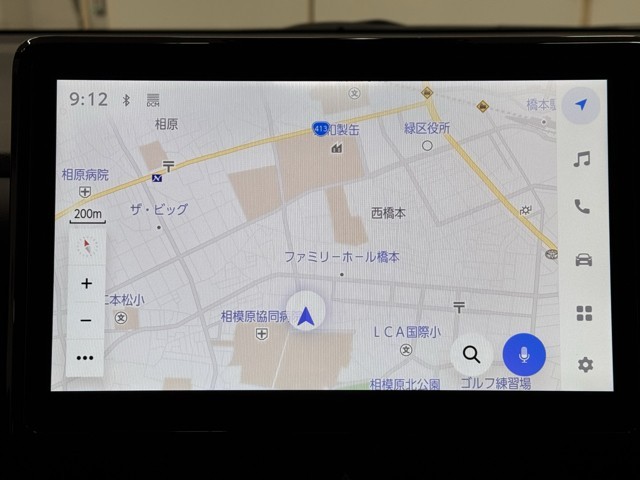Open the apps grid
Image resolution: width=640 pixels, height=480 pixels.
[x=584, y=313]
